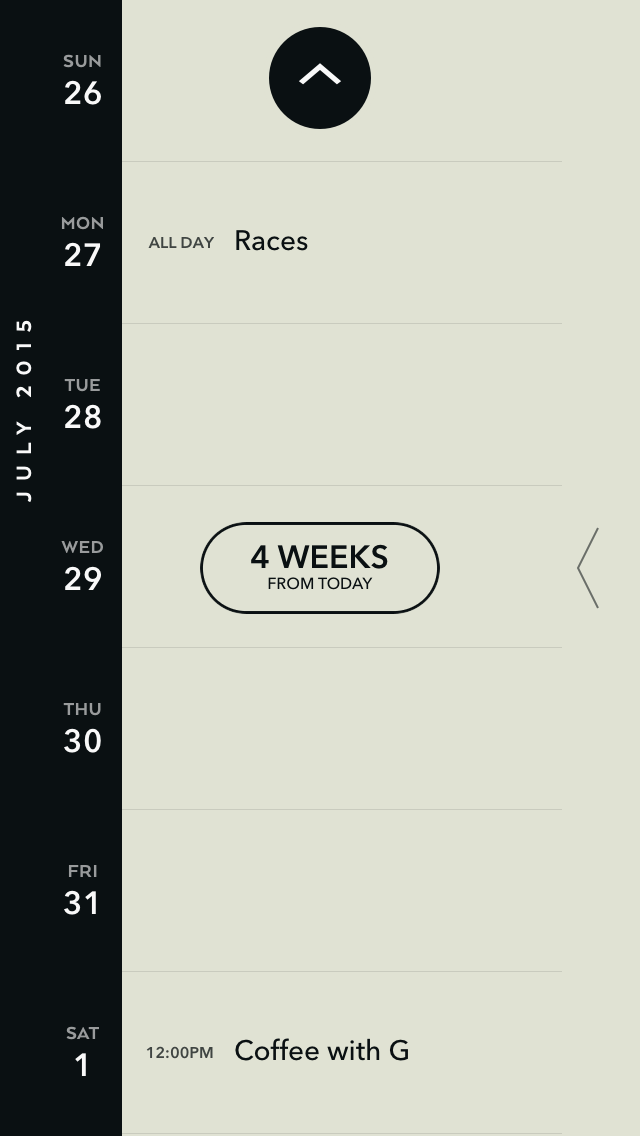This screenshot has height=1136, width=640.
Task: Tap the round up-arrow button
Action: point(320,78)
